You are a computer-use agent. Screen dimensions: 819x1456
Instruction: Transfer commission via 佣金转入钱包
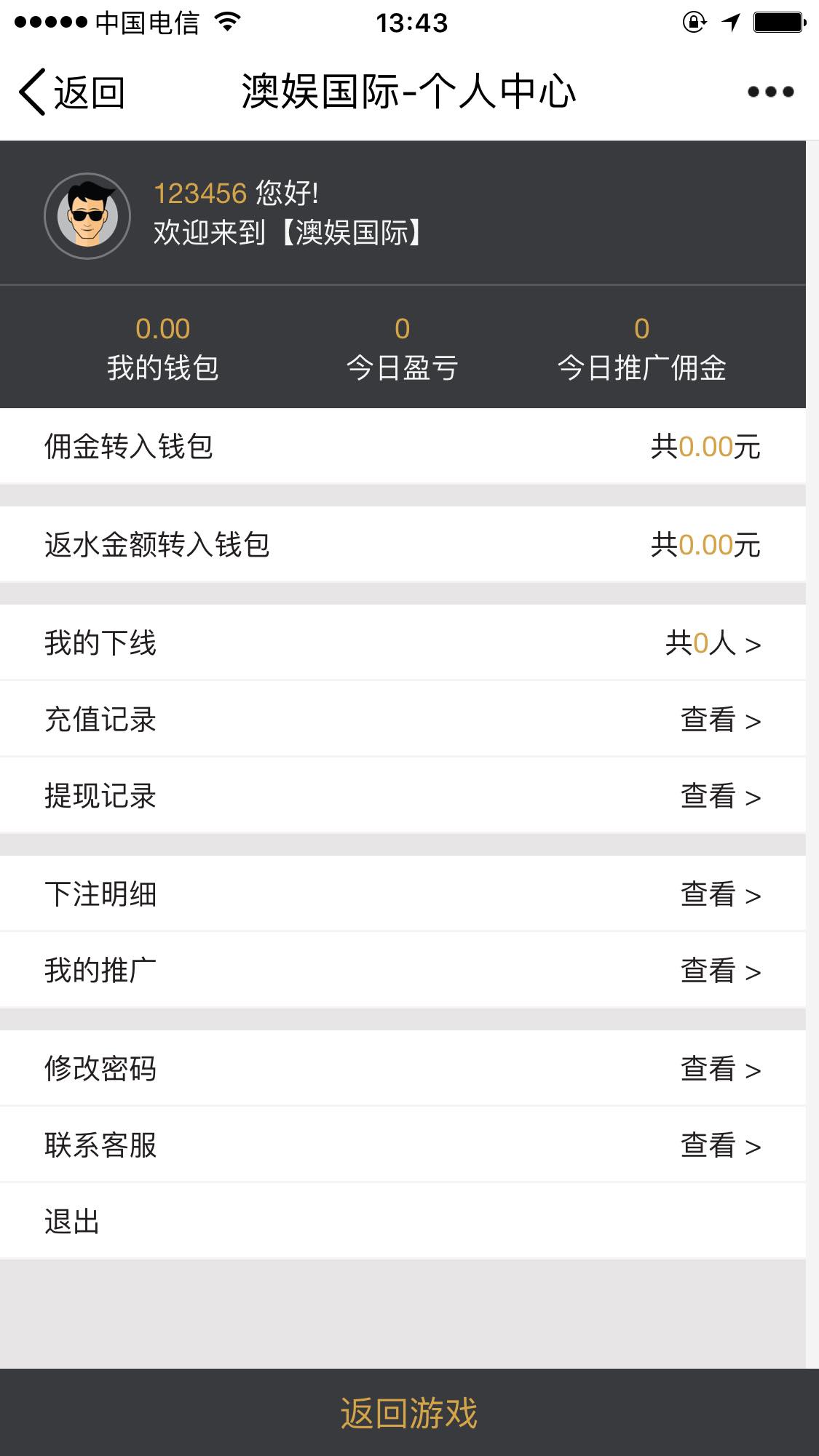click(403, 446)
